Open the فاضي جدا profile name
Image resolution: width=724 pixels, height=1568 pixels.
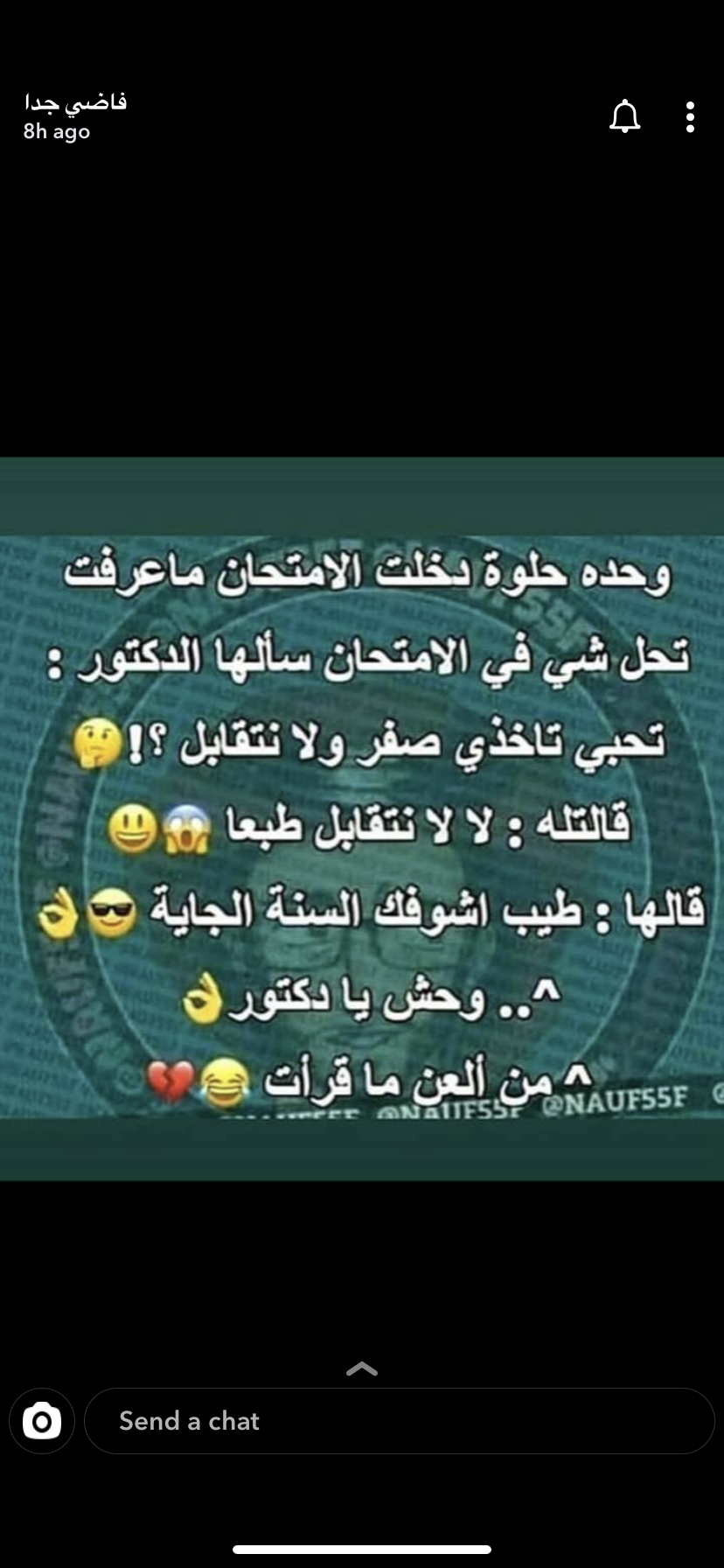pyautogui.click(x=75, y=101)
